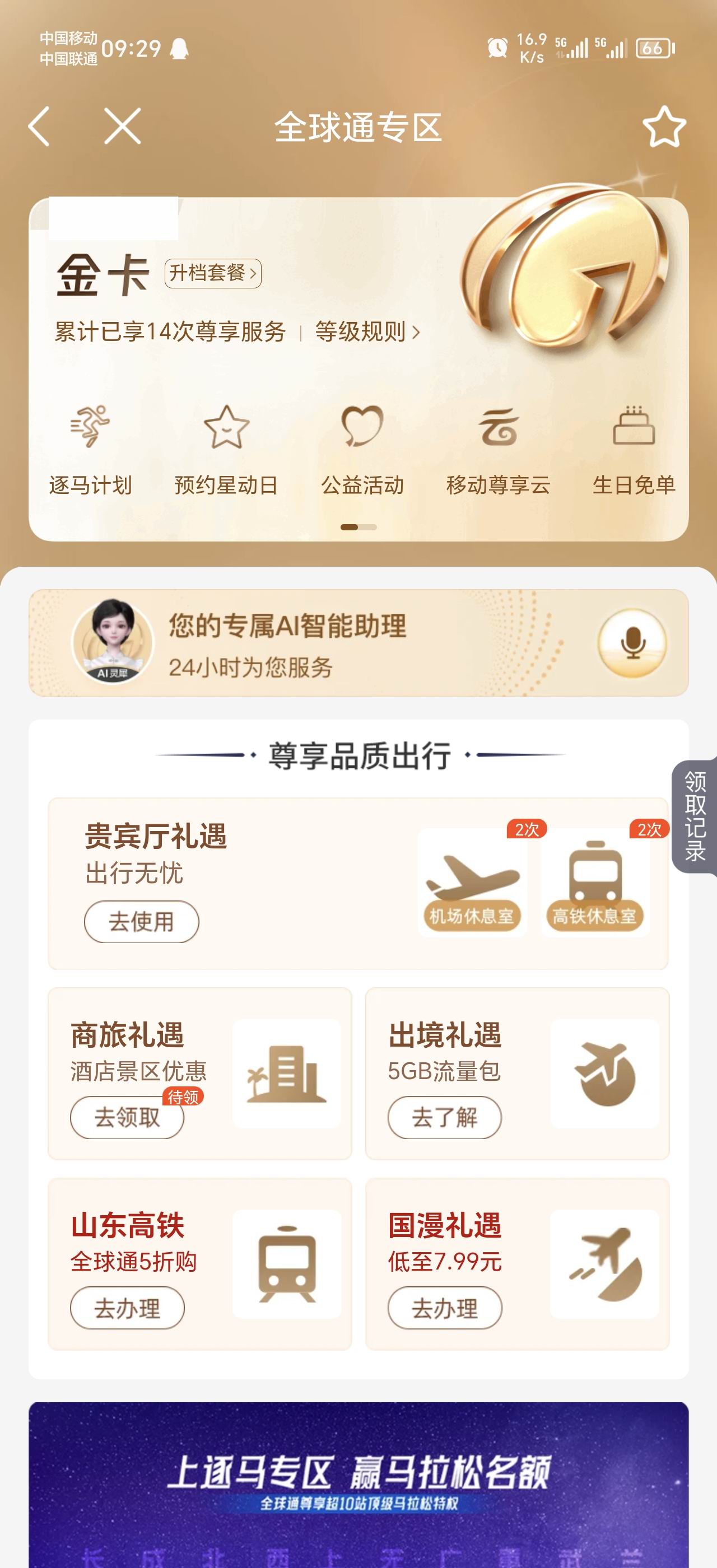The image size is (717, 1568).
Task: Open 领取记录 side tab
Action: (695, 816)
